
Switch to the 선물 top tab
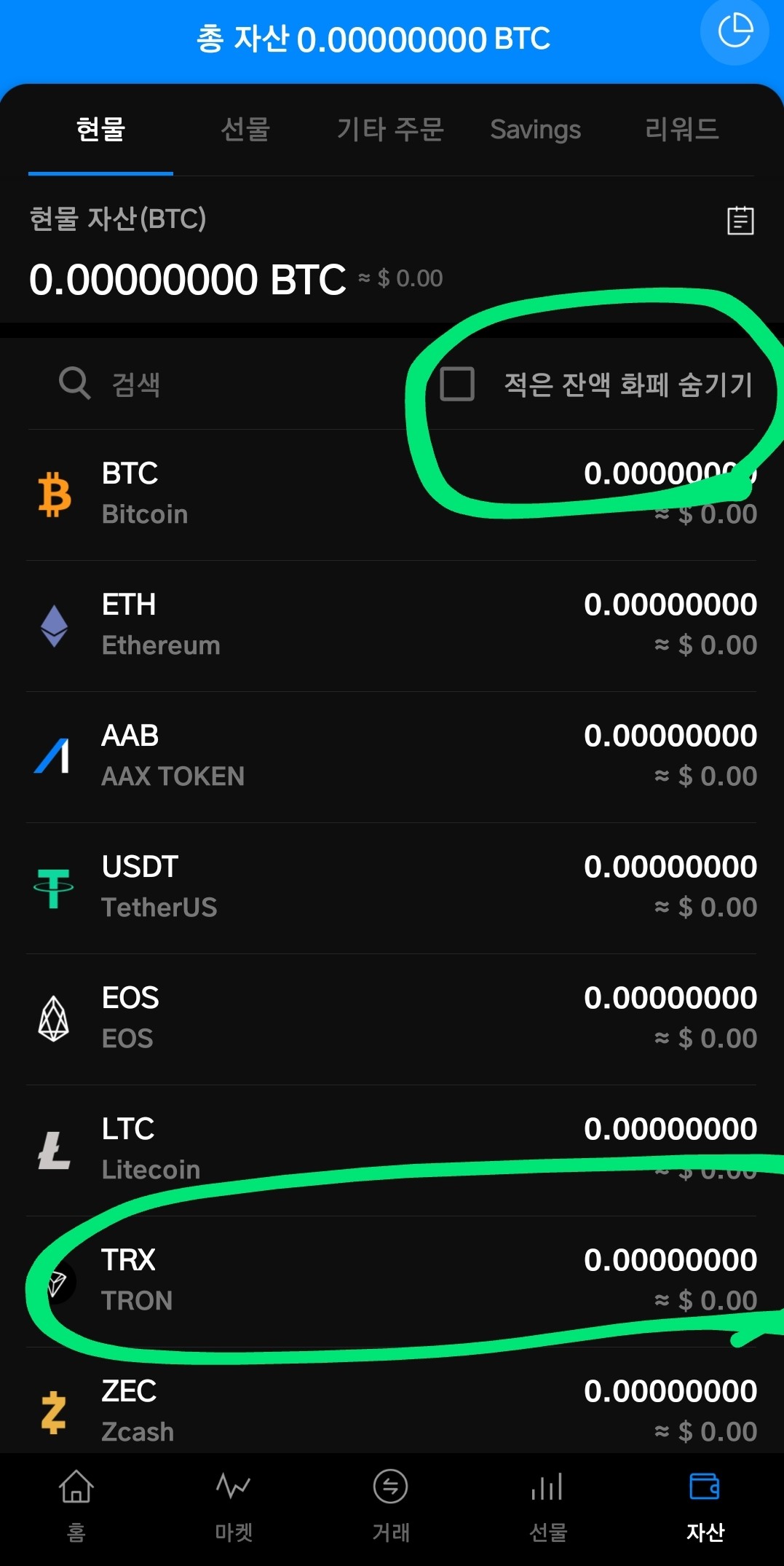(x=245, y=130)
